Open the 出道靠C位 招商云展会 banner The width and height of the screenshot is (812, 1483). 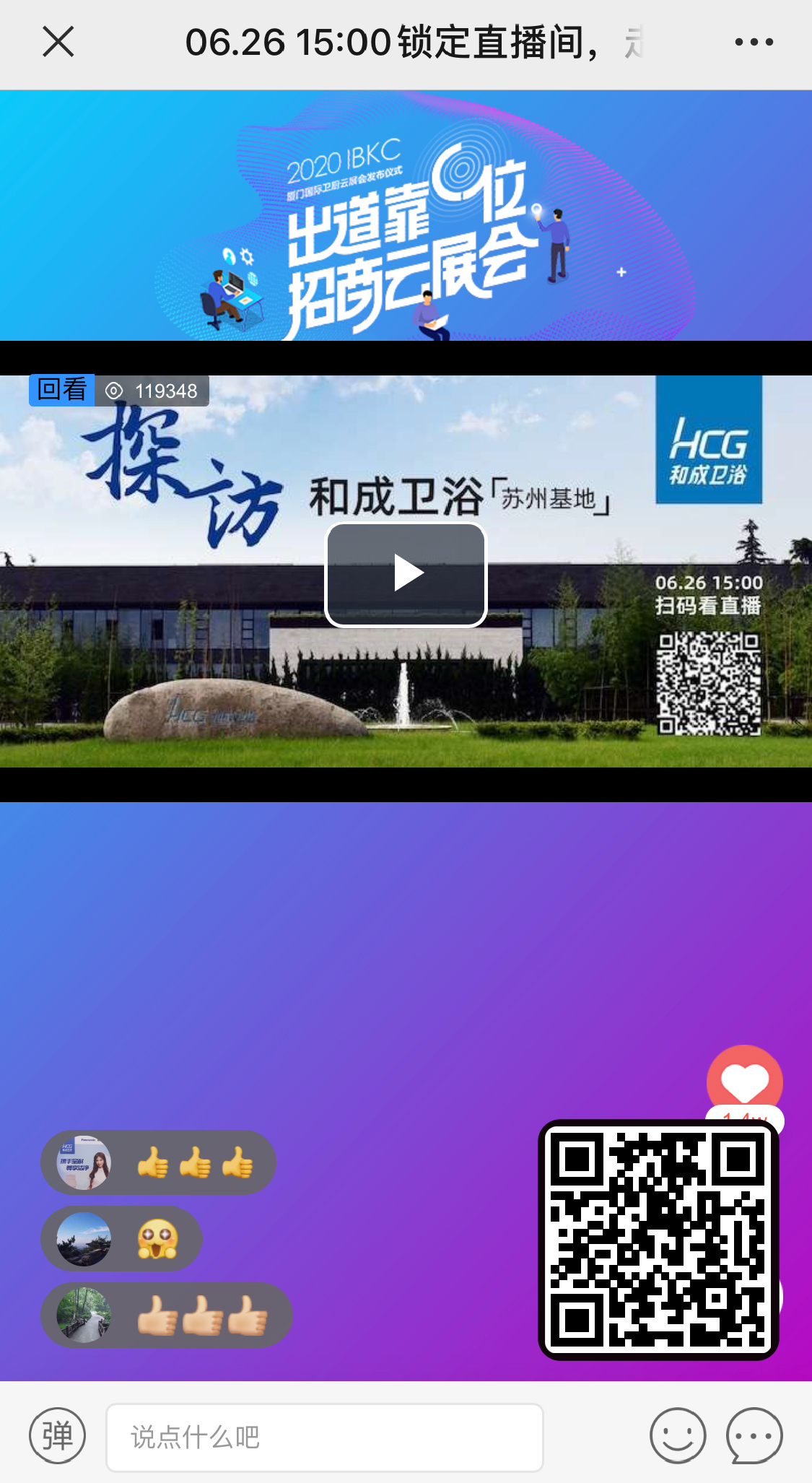406,215
